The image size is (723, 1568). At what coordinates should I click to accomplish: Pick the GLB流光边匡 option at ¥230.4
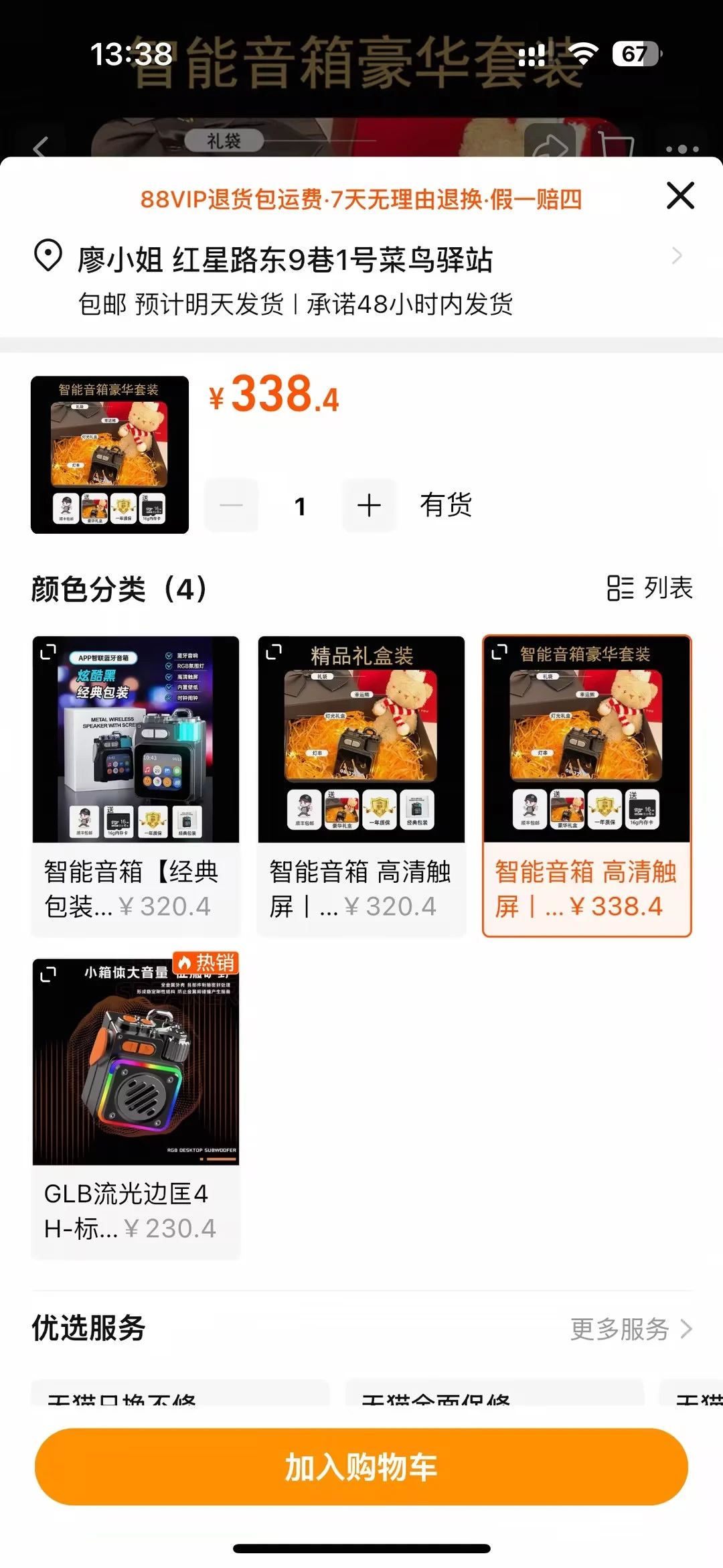tap(136, 1109)
